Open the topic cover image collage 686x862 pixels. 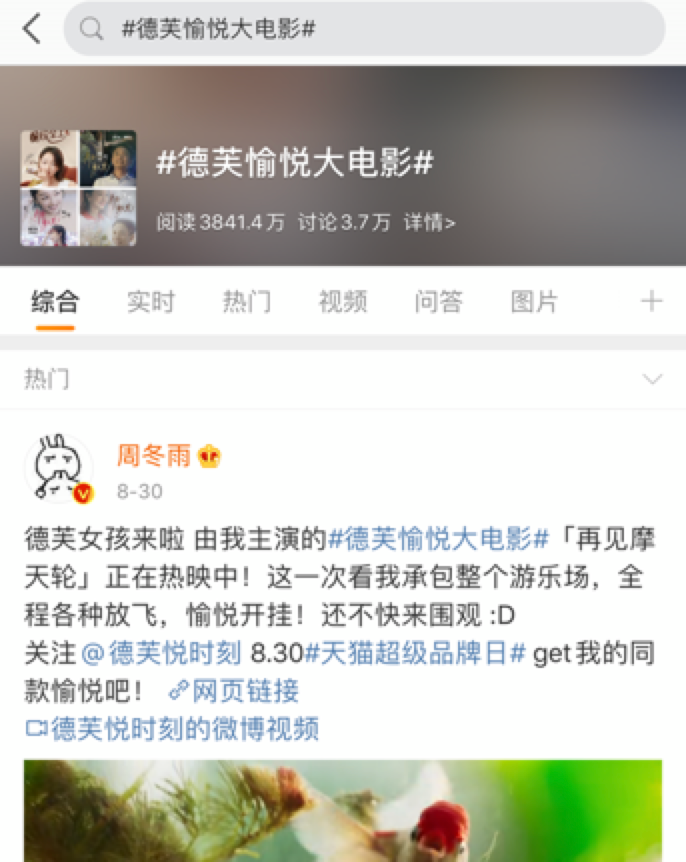pos(78,188)
